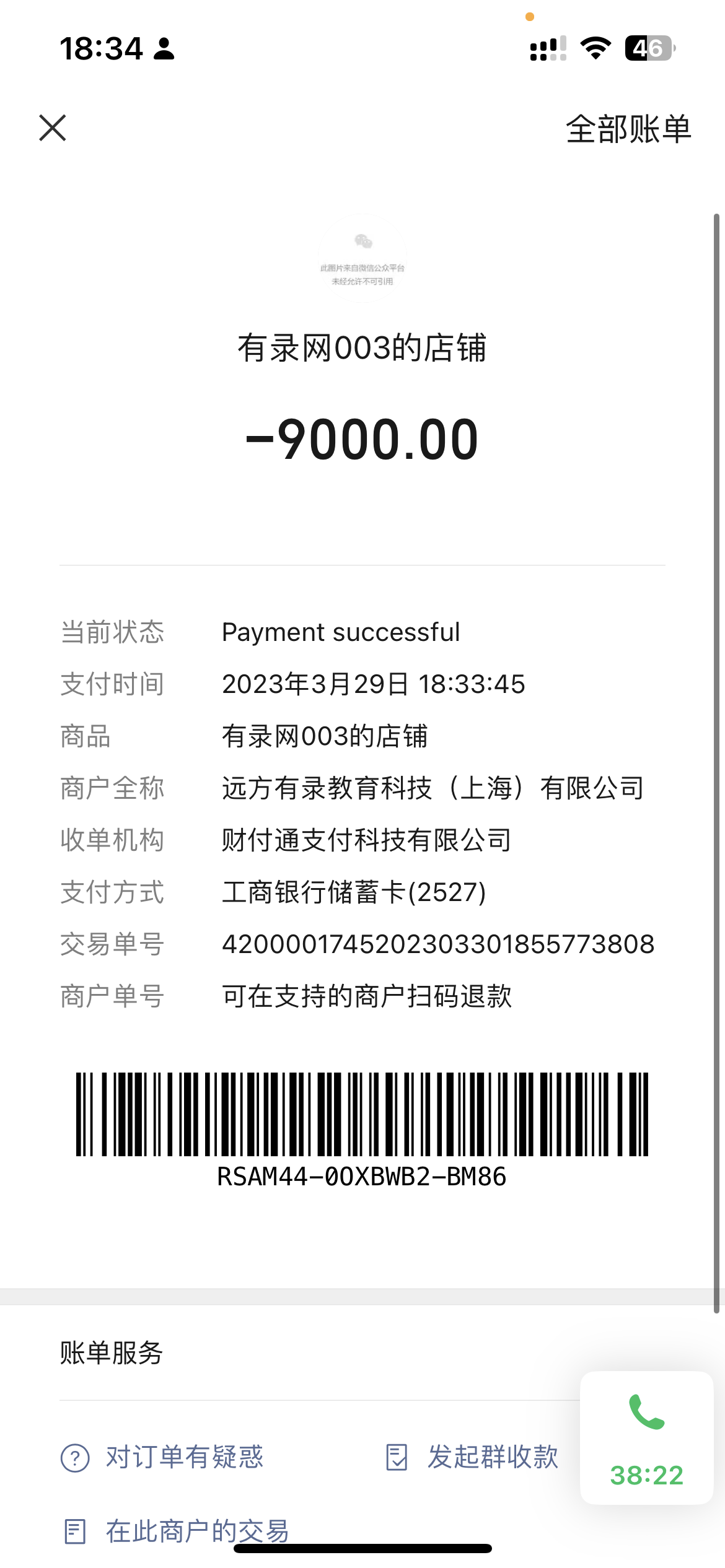Tap 对订单有疑惑 for order help
This screenshot has height=1568, width=725.
162,1457
